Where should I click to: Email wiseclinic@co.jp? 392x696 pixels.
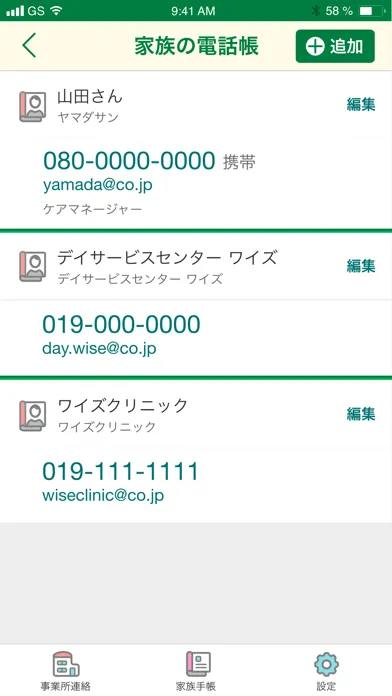103,495
